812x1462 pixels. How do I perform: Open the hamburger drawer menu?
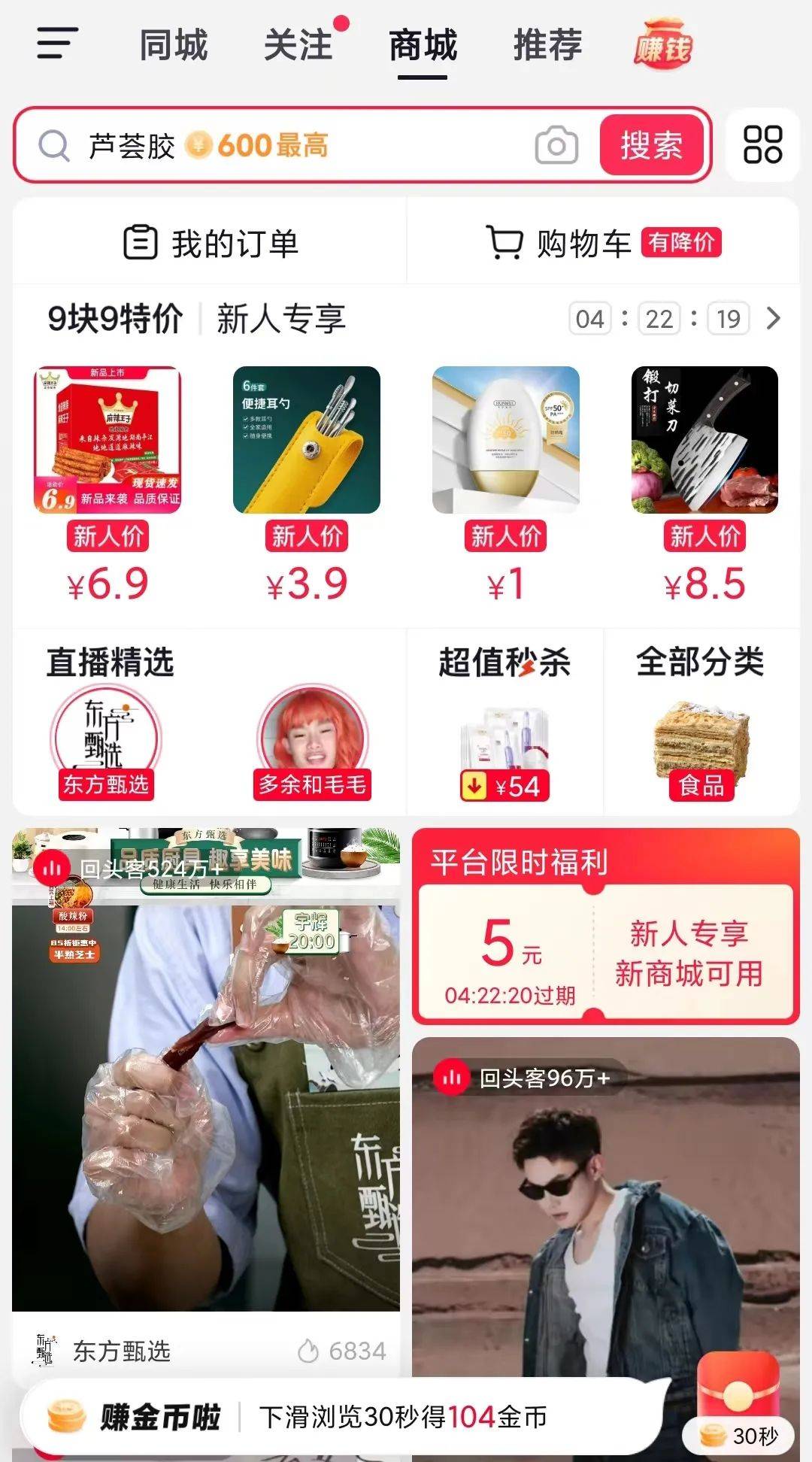(x=58, y=43)
